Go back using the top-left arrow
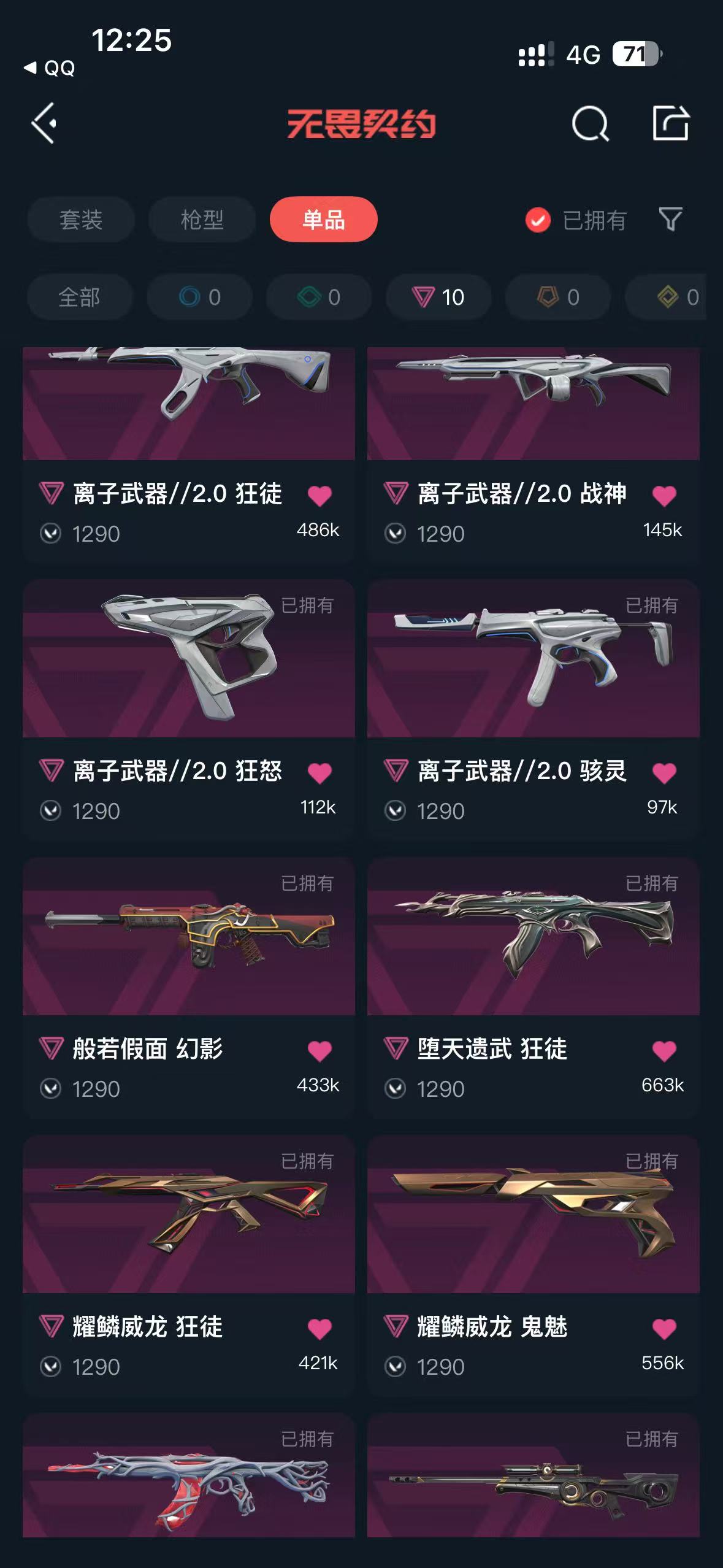The image size is (723, 1568). pos(44,123)
